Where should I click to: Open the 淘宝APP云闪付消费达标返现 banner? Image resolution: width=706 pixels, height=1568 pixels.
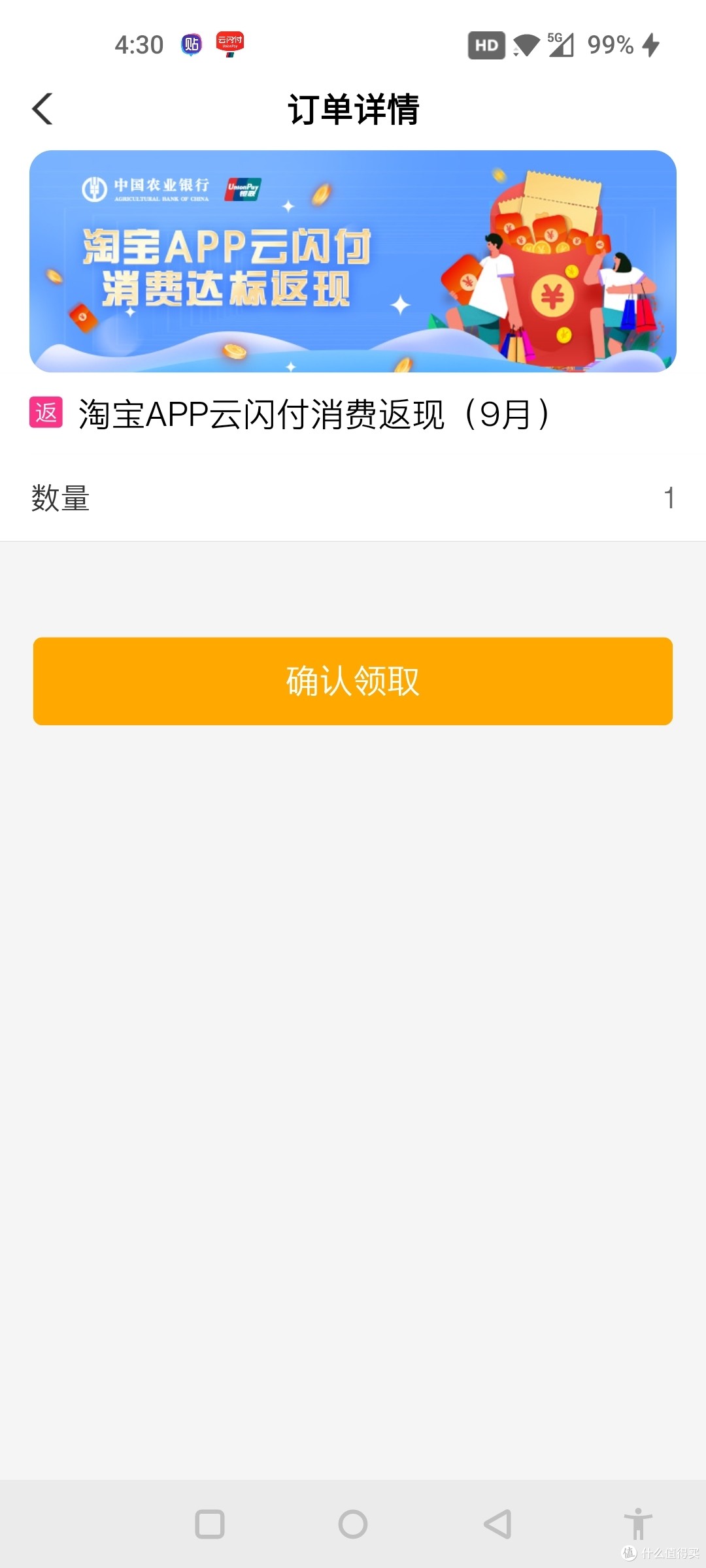(x=353, y=261)
